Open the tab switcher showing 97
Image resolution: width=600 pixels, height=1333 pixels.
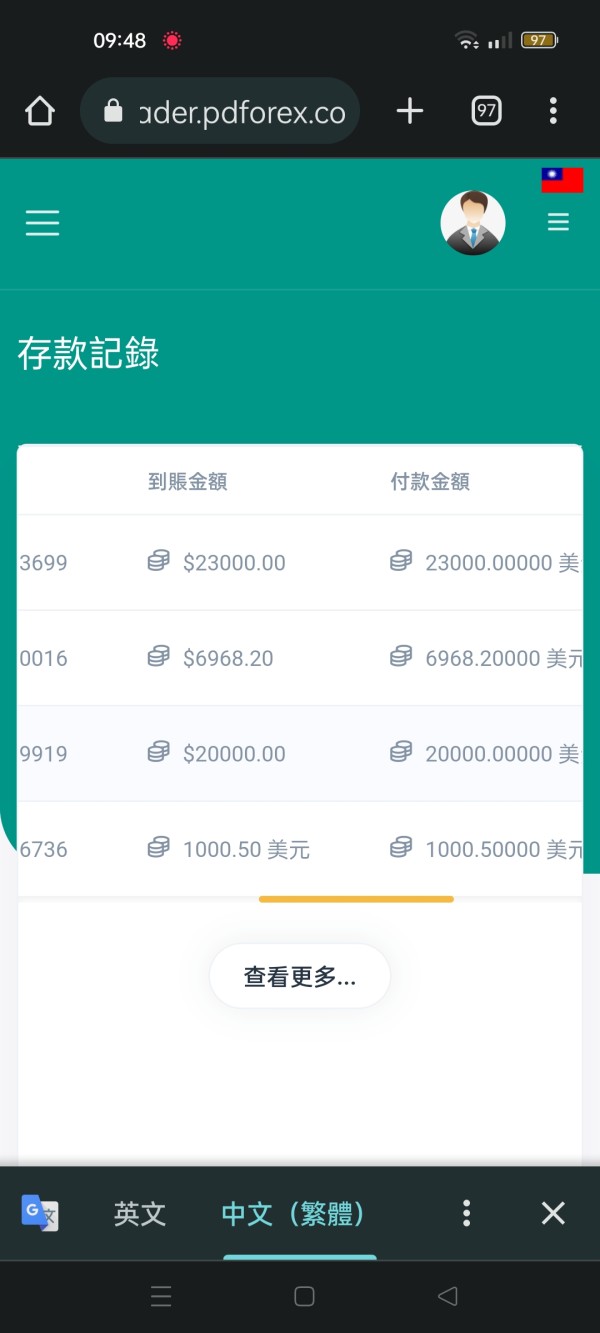click(x=486, y=111)
